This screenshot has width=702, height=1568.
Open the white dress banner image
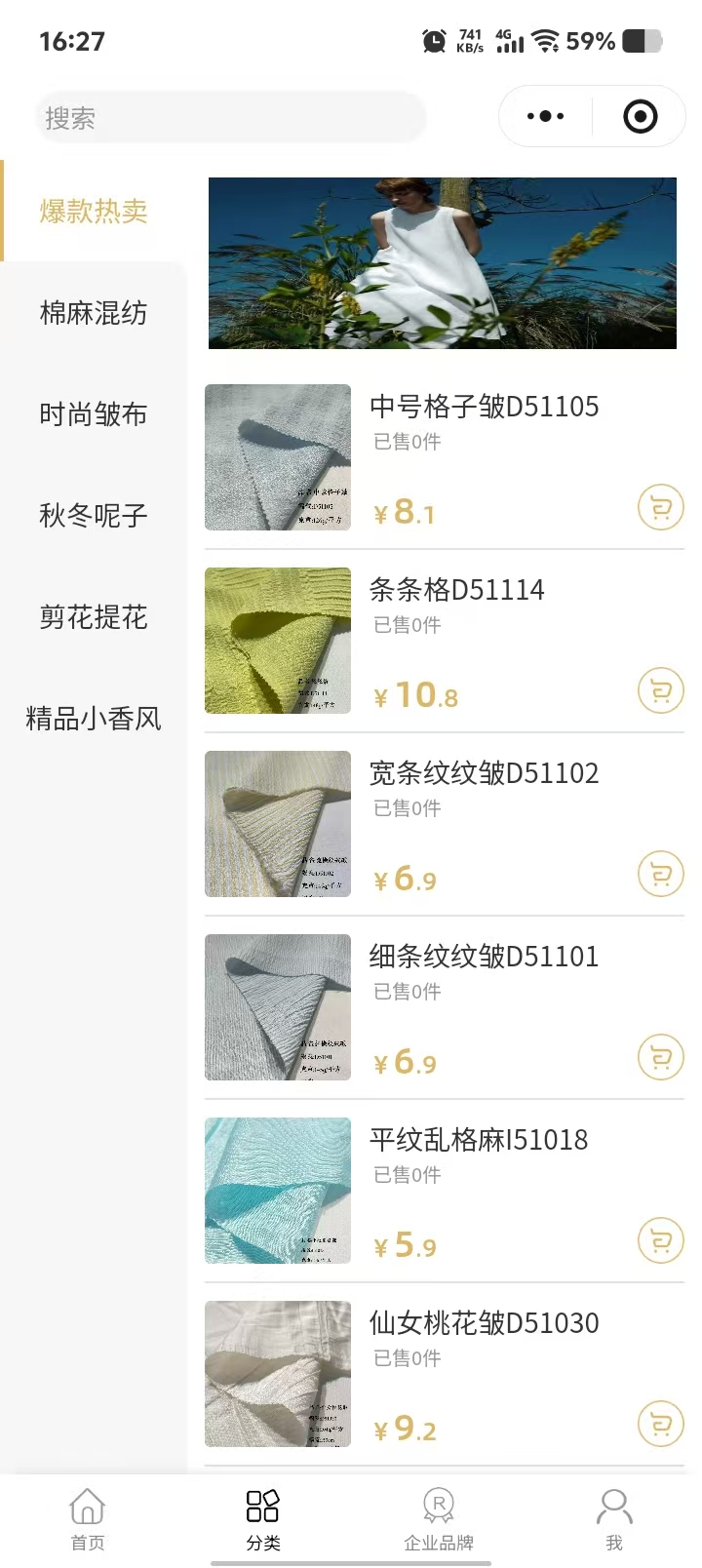tap(442, 263)
